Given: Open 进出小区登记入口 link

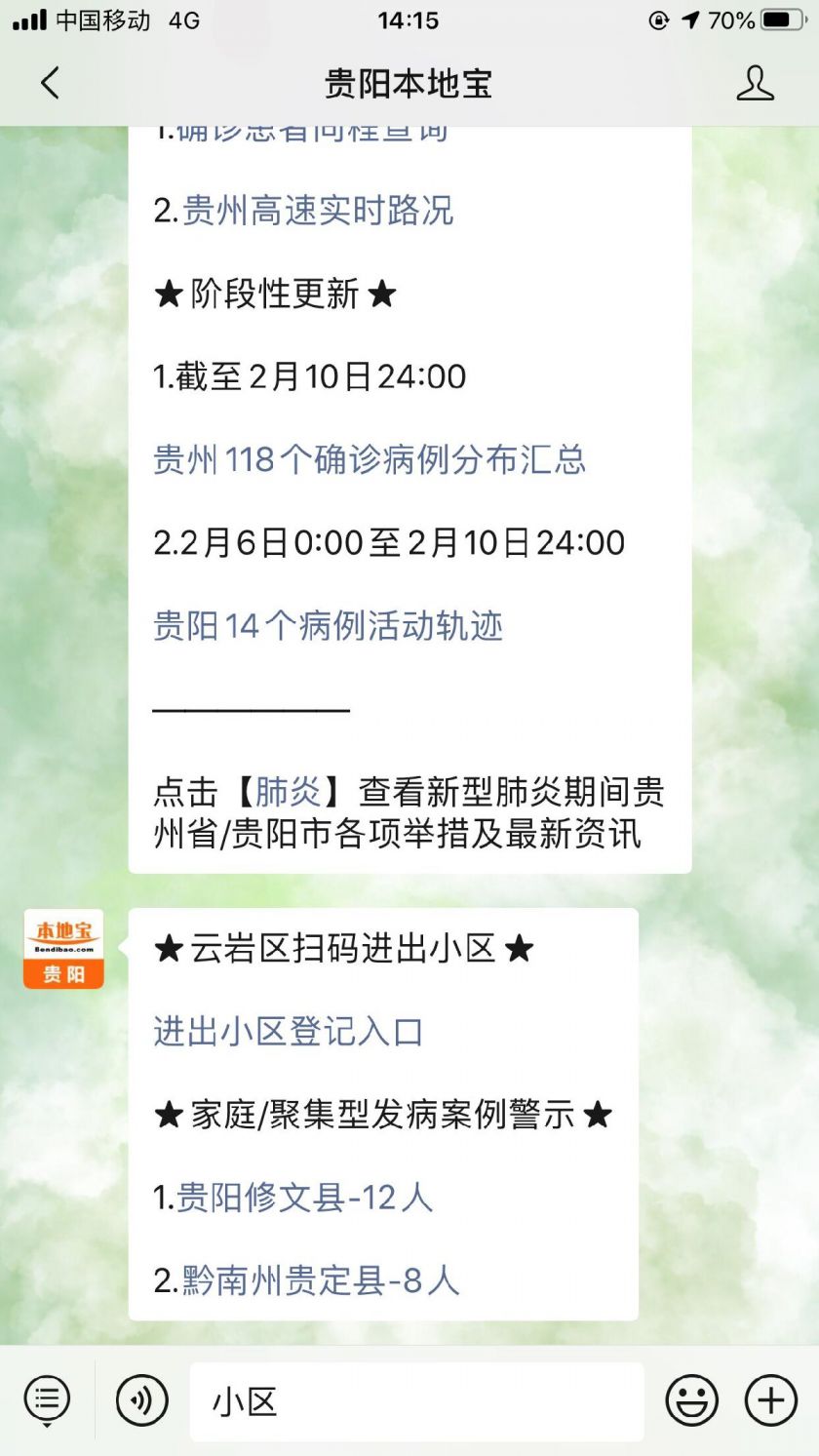Looking at the screenshot, I should click(288, 1031).
